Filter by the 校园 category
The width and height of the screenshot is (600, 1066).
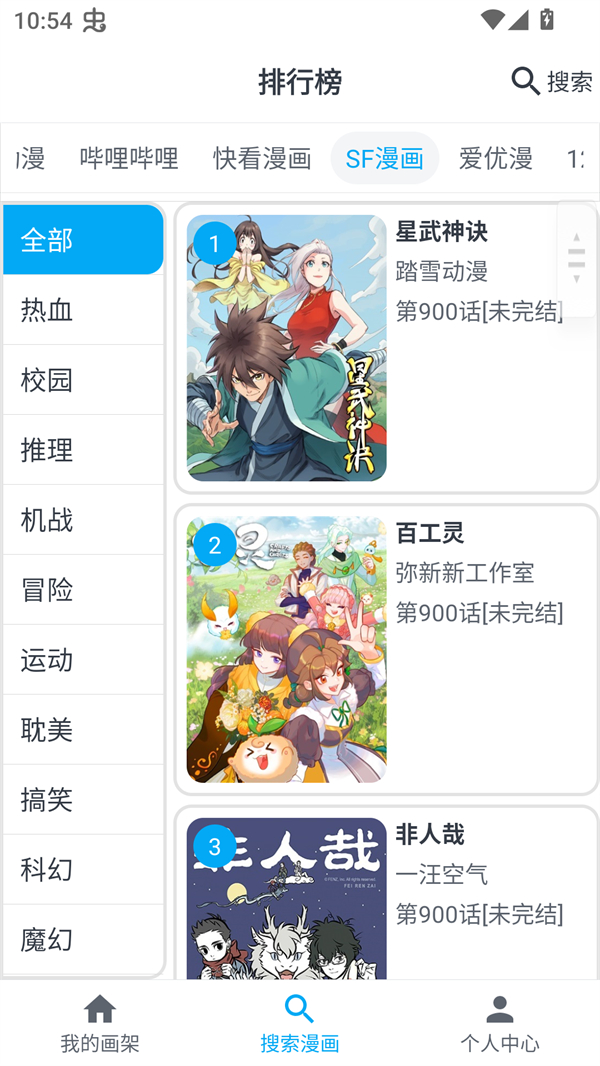coord(83,380)
